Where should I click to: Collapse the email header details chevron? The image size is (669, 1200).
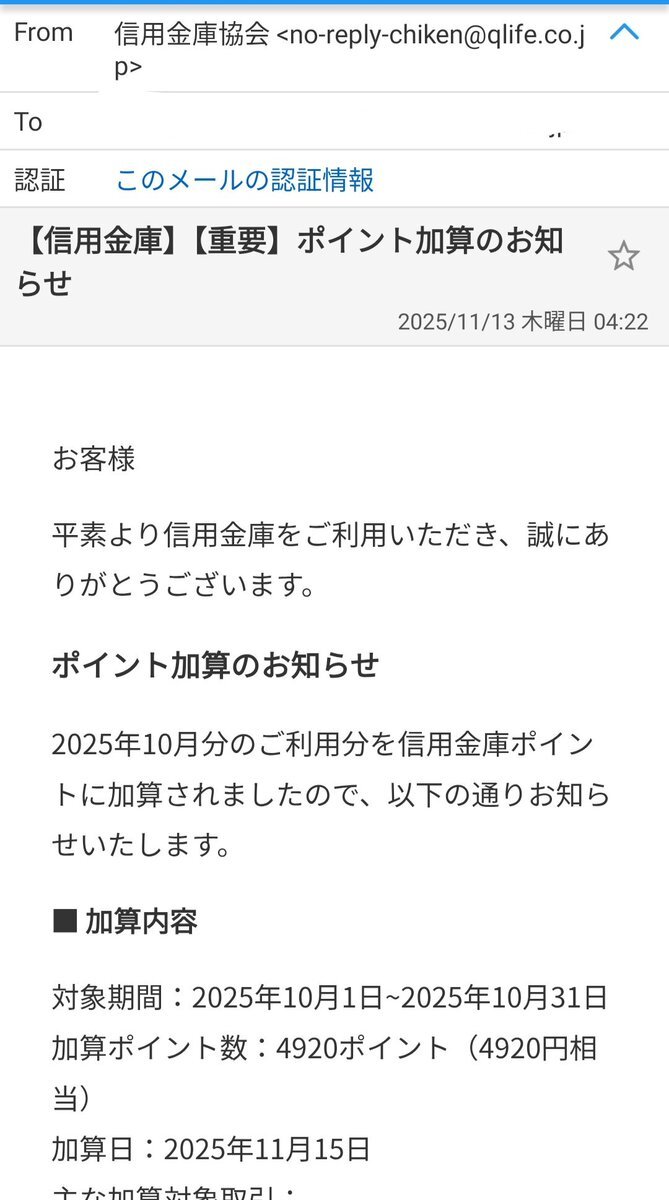pyautogui.click(x=624, y=33)
